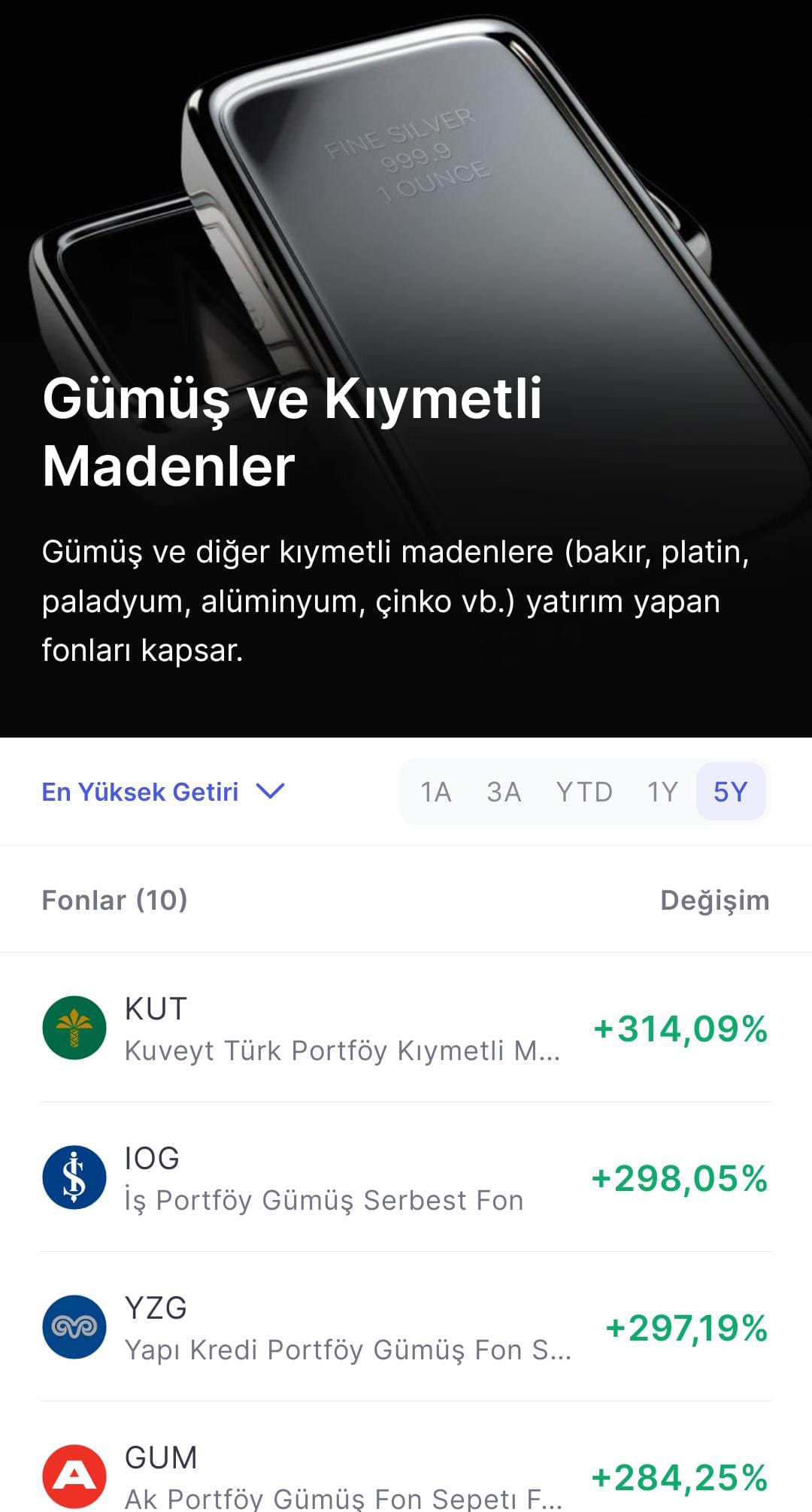The image size is (812, 1512).
Task: Switch to the 1Y period view
Action: [x=662, y=792]
